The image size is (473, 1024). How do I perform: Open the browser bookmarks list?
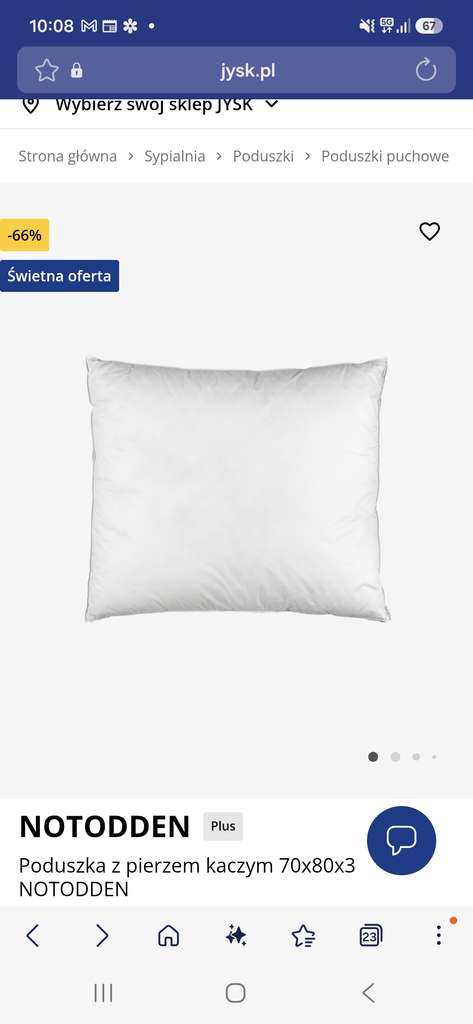(303, 936)
